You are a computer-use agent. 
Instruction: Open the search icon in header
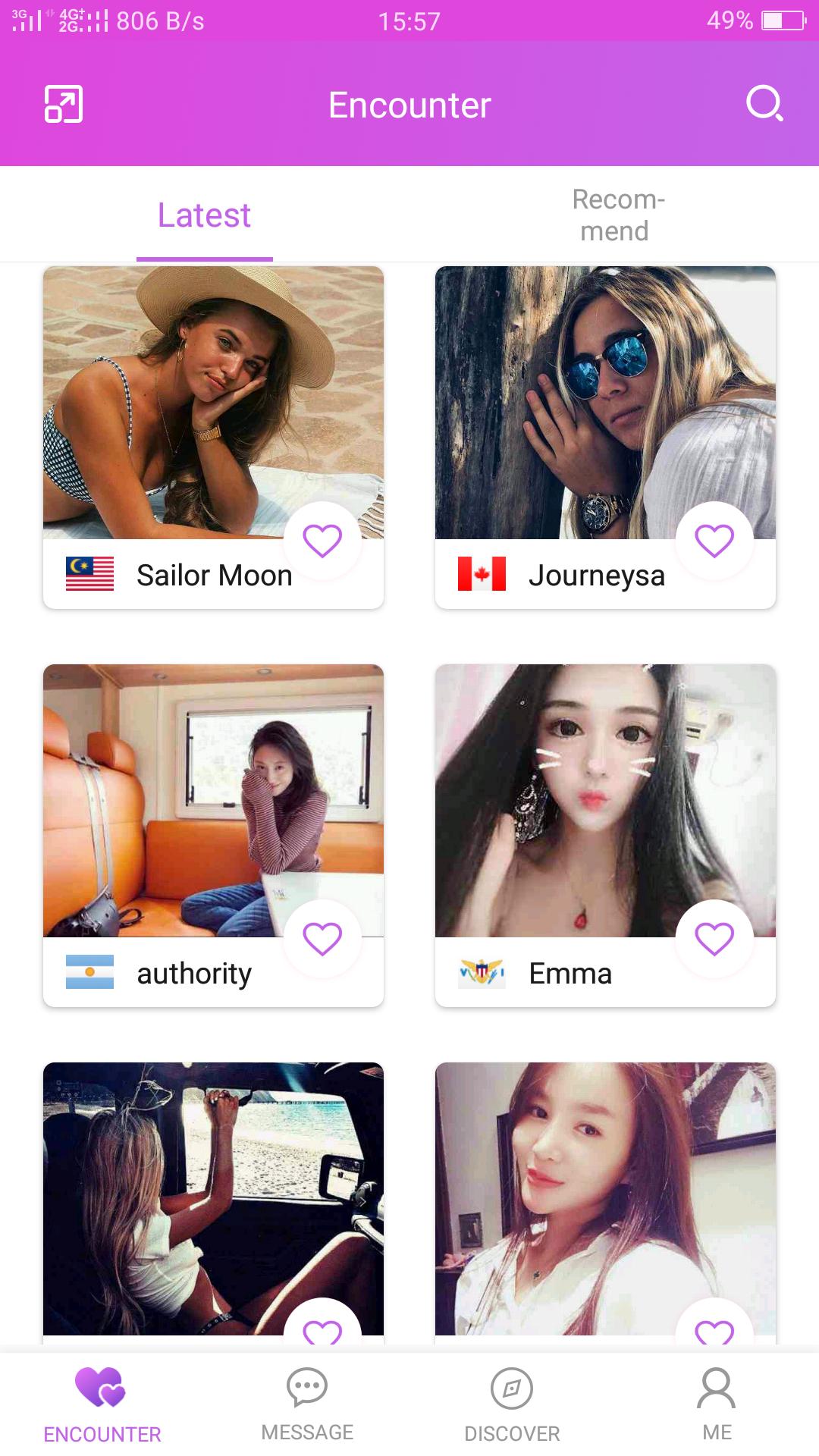coord(764,104)
